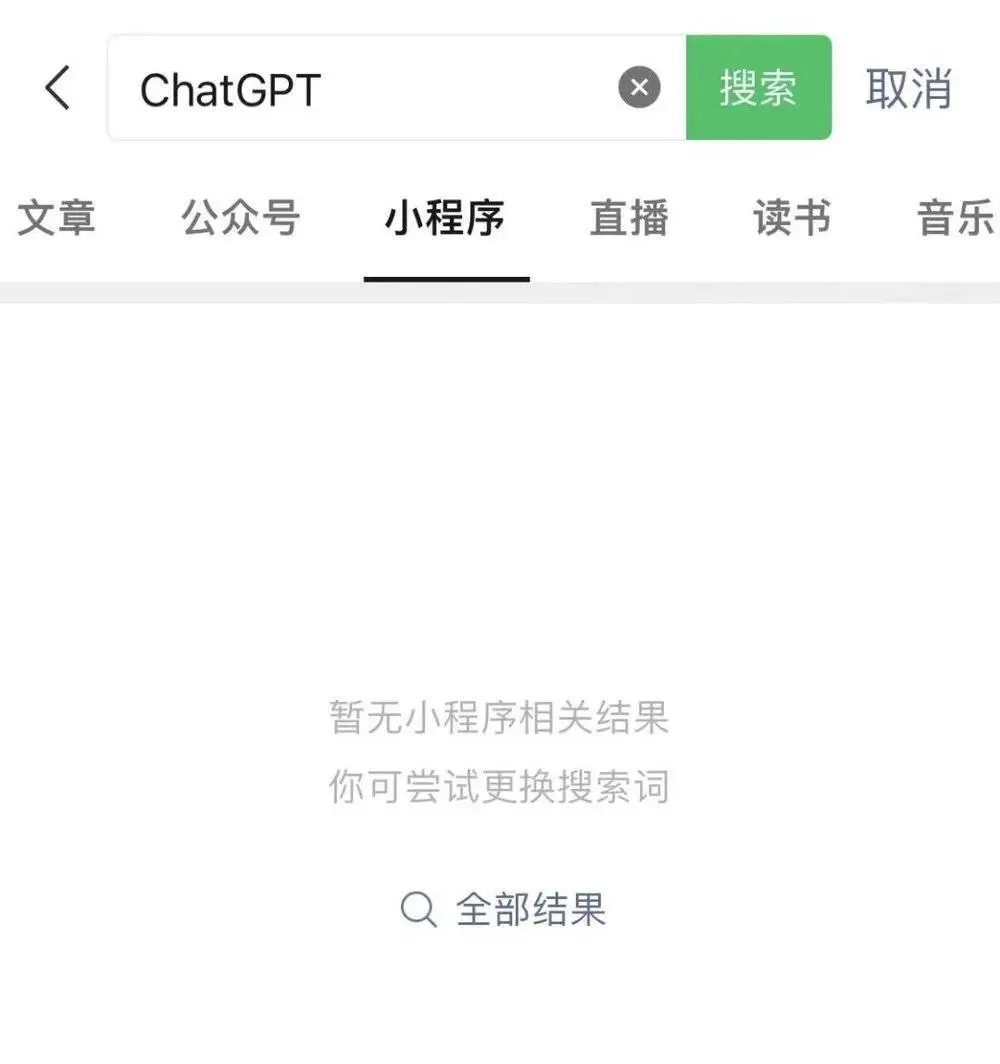View 全部结果 for all results
Image resolution: width=1000 pixels, height=1064 pixels.
[504, 909]
